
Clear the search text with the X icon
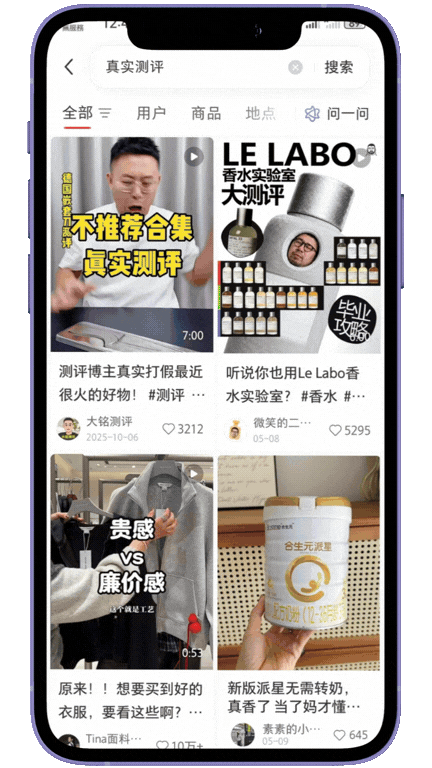(295, 67)
